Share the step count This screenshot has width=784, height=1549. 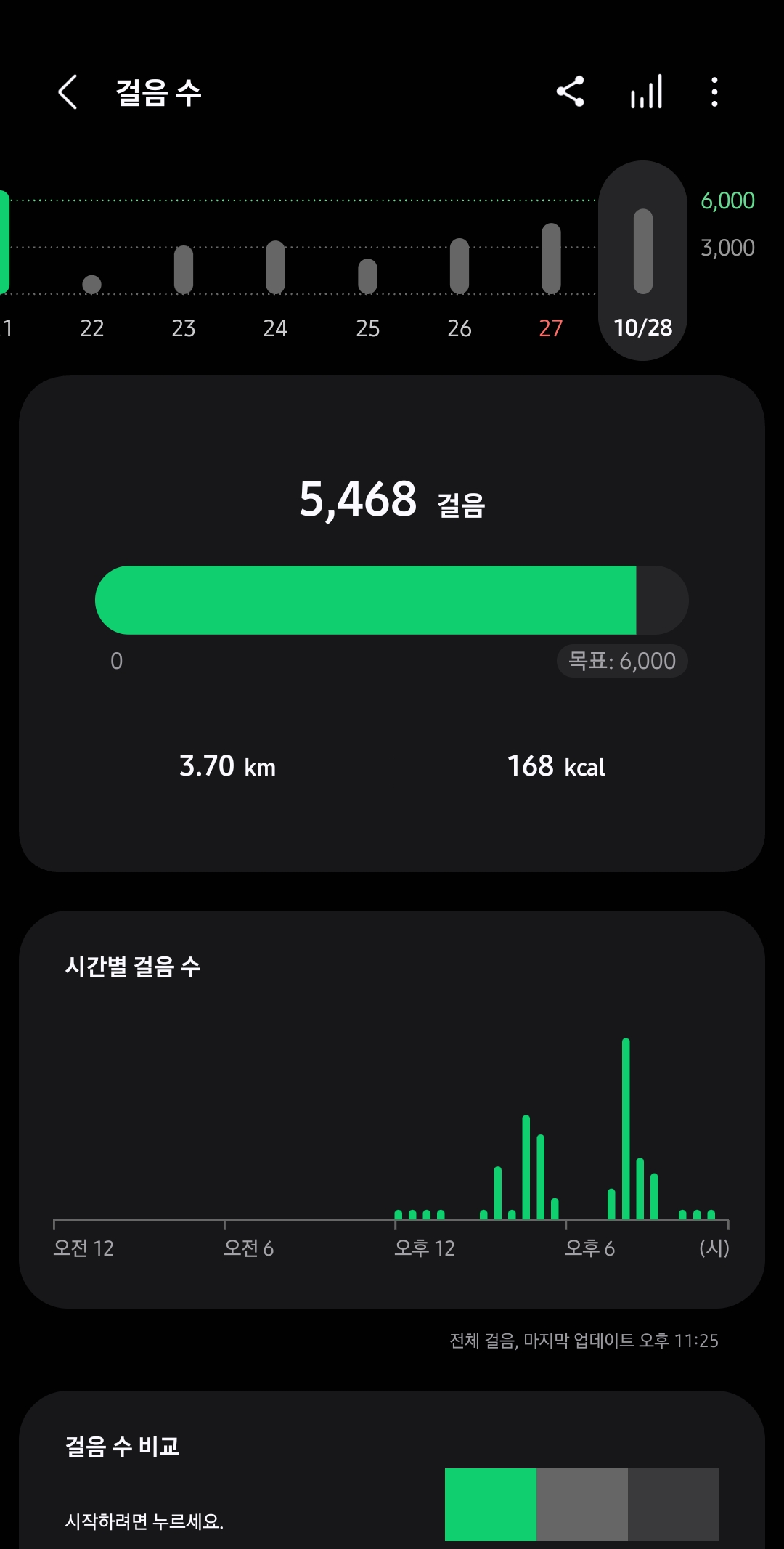point(571,92)
